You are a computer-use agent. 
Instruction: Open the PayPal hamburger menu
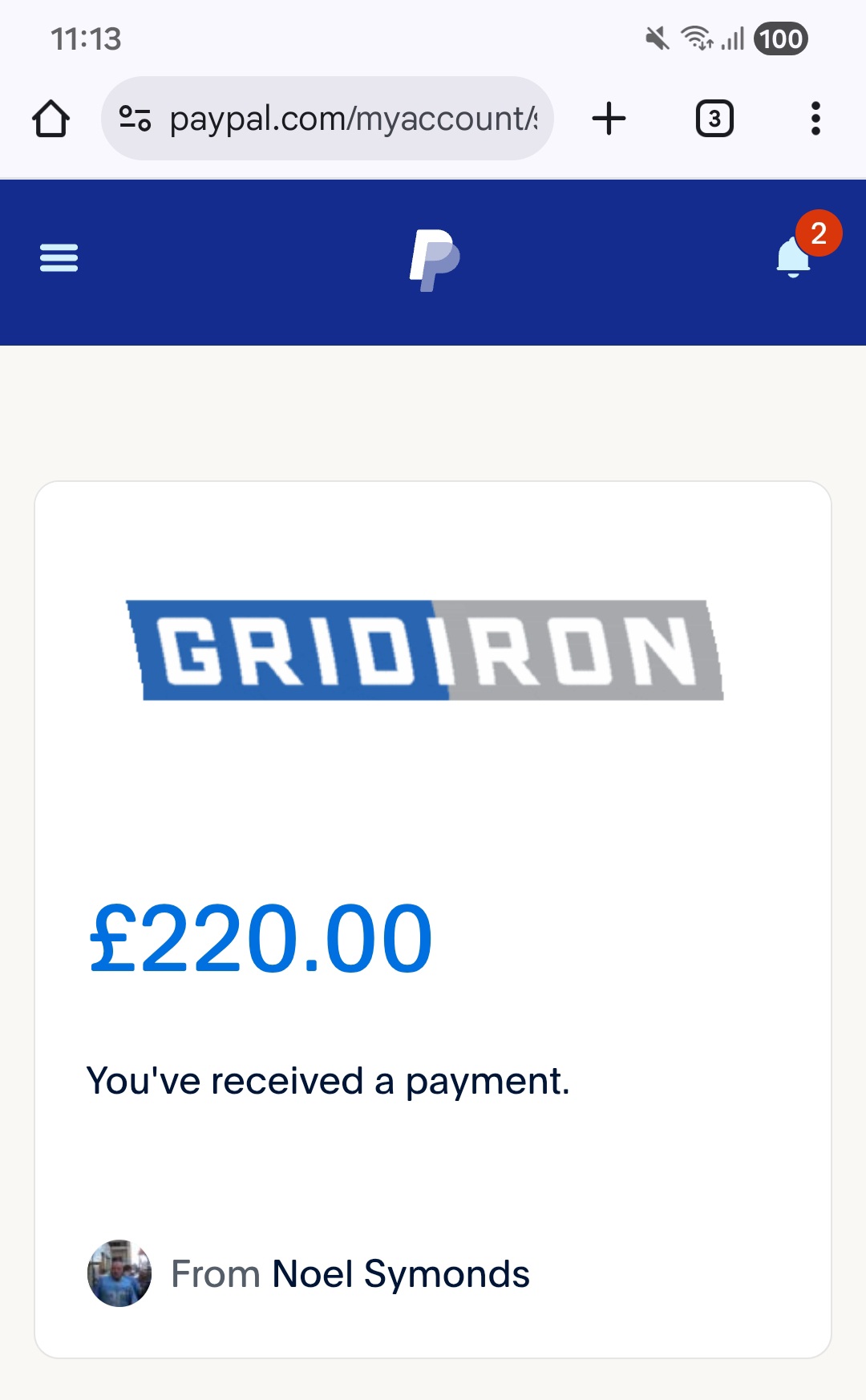(59, 258)
